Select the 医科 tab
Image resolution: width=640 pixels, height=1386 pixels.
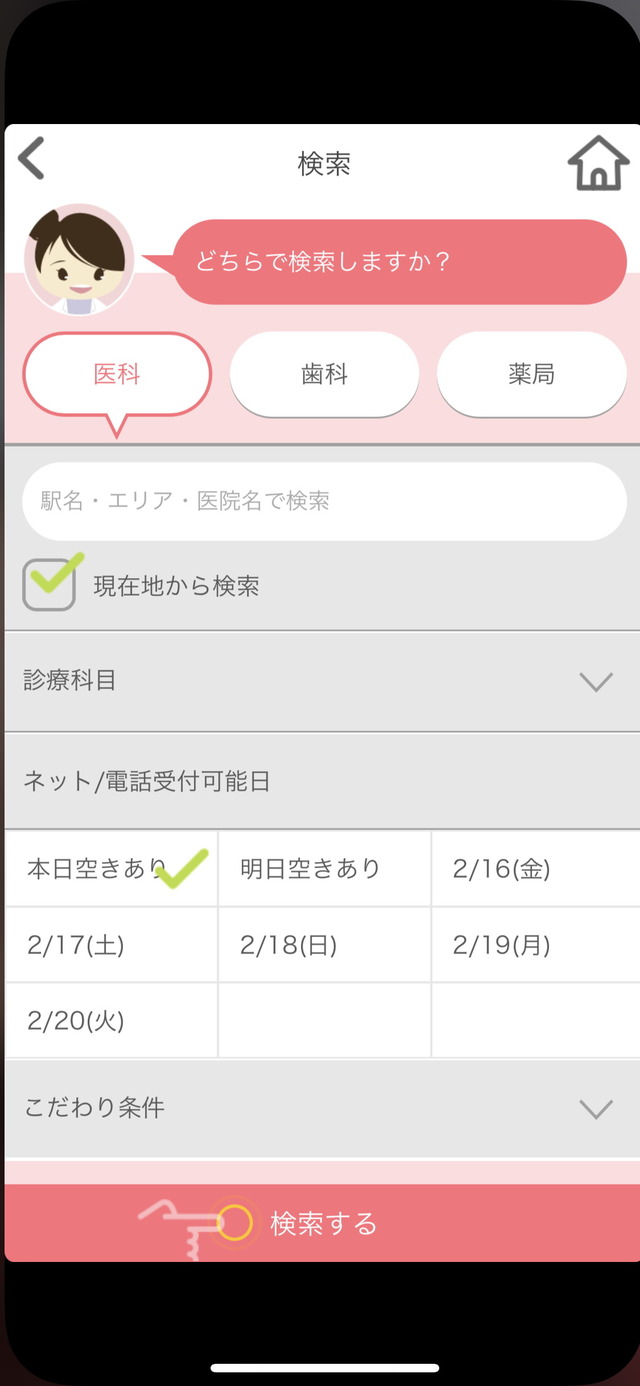click(x=117, y=375)
